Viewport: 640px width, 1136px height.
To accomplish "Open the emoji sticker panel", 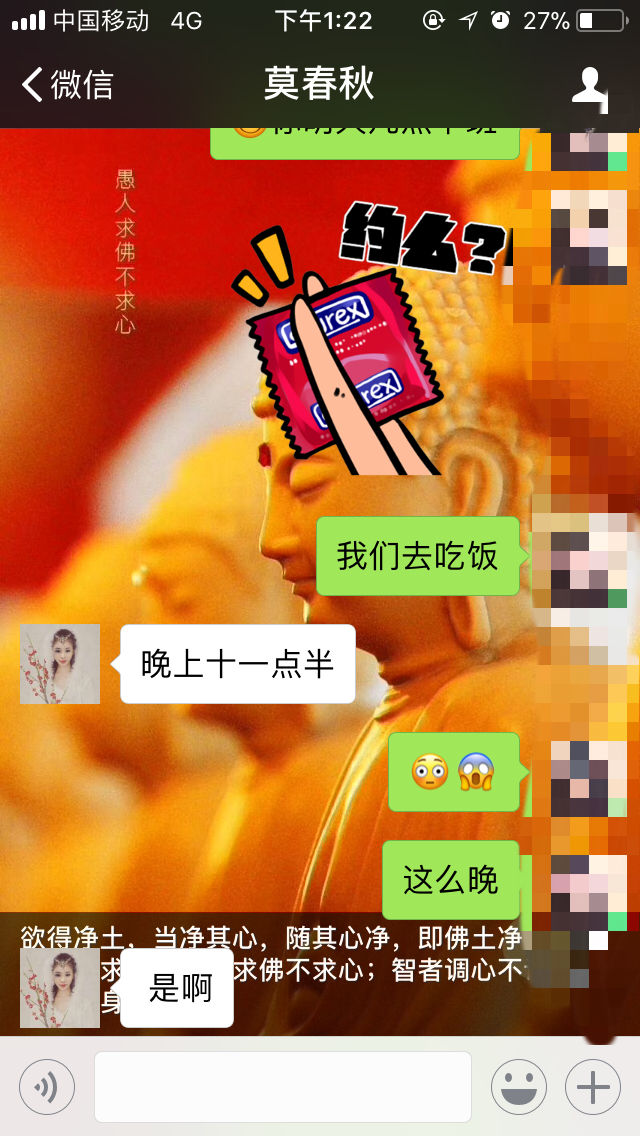I will (518, 1087).
